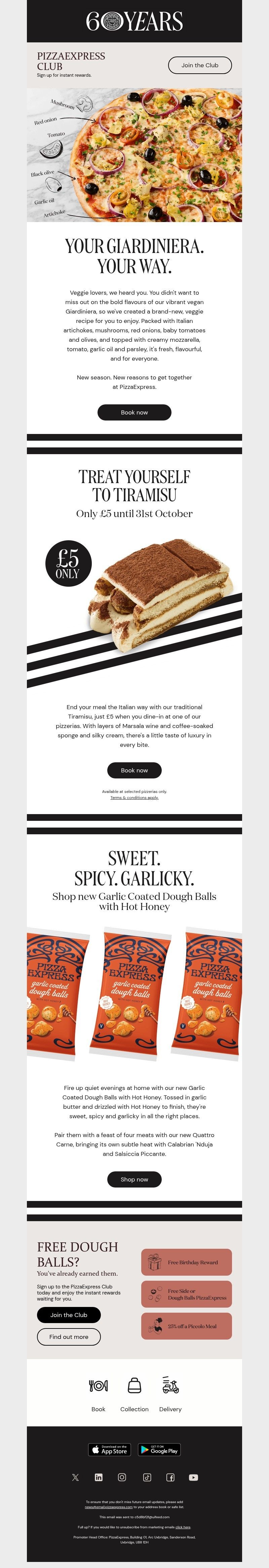The height and width of the screenshot is (1568, 269).
Task: Shop the Garlic Coated Dough Balls
Action: coord(134,1179)
